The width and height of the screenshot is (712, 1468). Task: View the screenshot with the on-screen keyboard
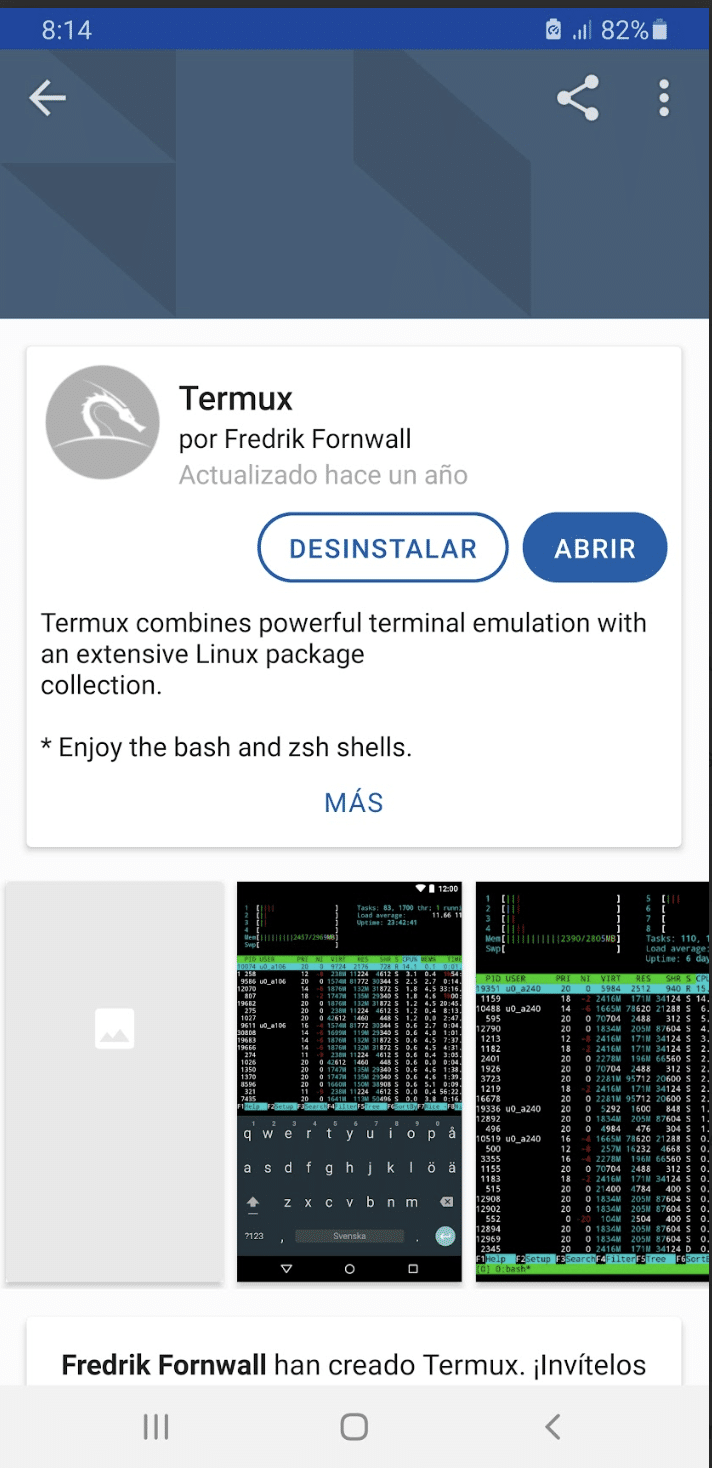(x=349, y=1081)
